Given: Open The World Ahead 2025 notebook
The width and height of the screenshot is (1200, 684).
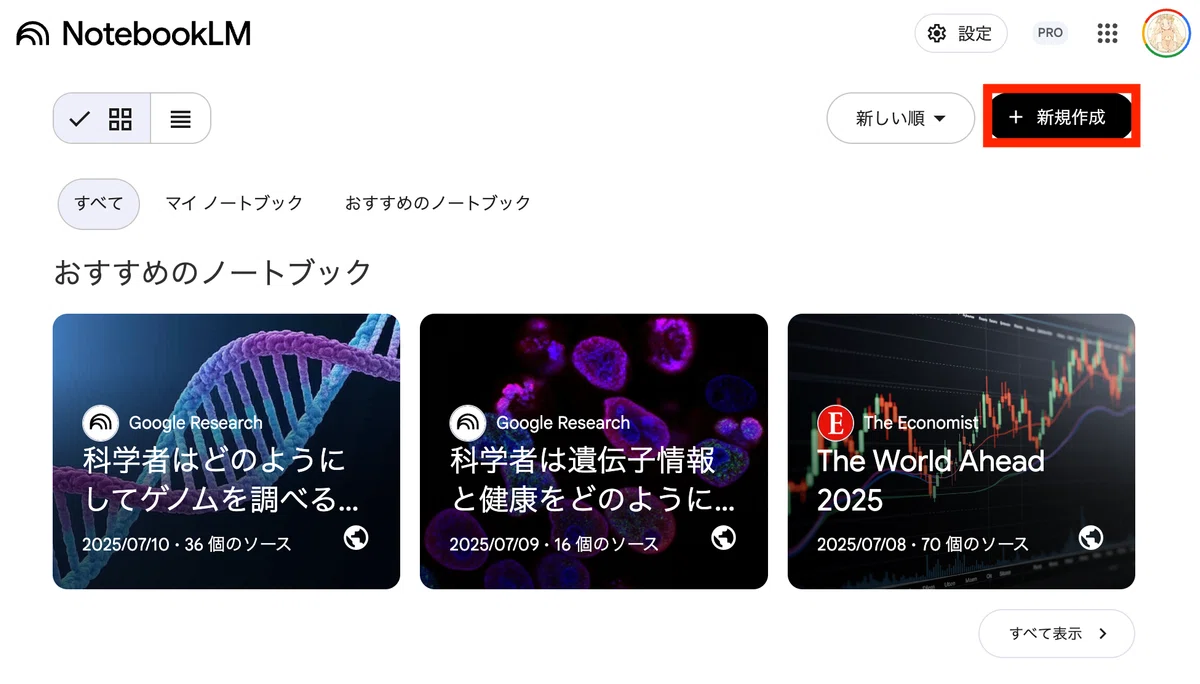Looking at the screenshot, I should pos(961,451).
